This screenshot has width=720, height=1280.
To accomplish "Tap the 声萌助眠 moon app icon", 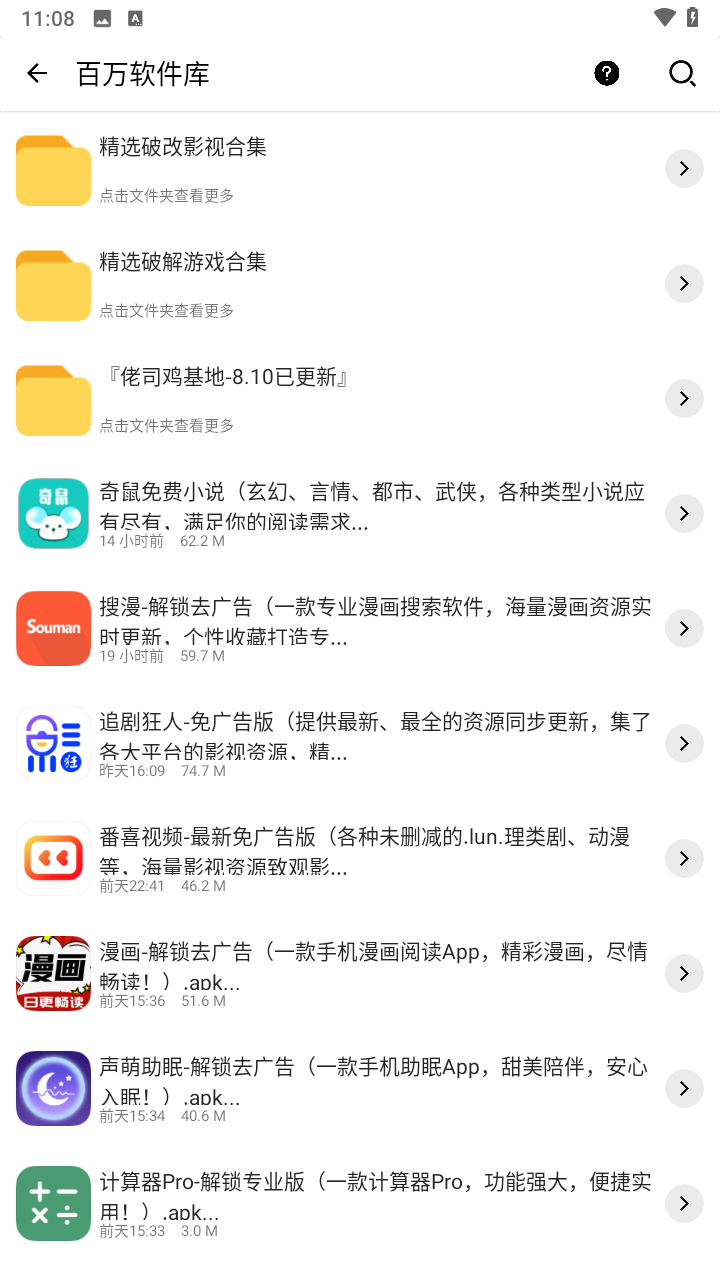I will 53,1088.
